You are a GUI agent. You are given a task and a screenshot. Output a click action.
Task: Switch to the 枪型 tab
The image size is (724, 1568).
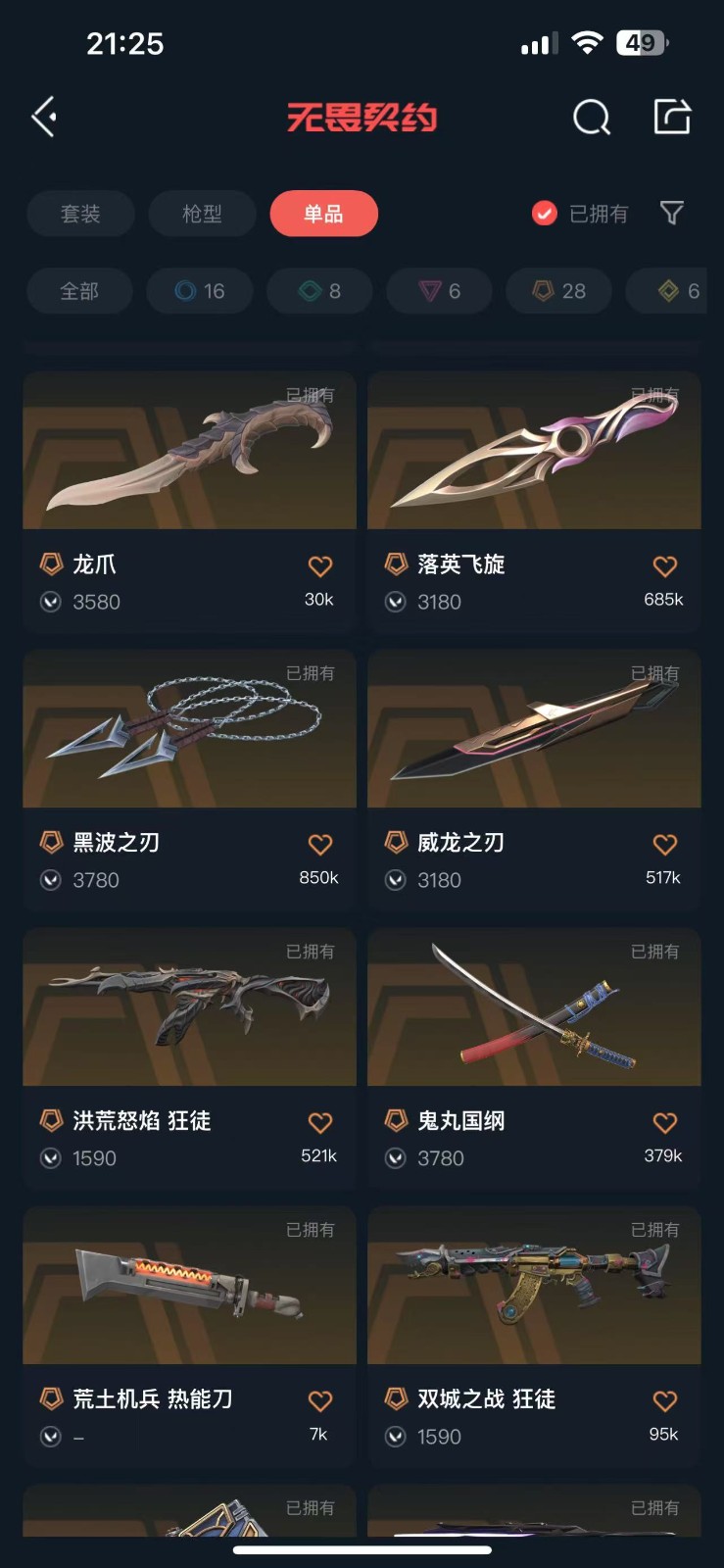coord(202,214)
